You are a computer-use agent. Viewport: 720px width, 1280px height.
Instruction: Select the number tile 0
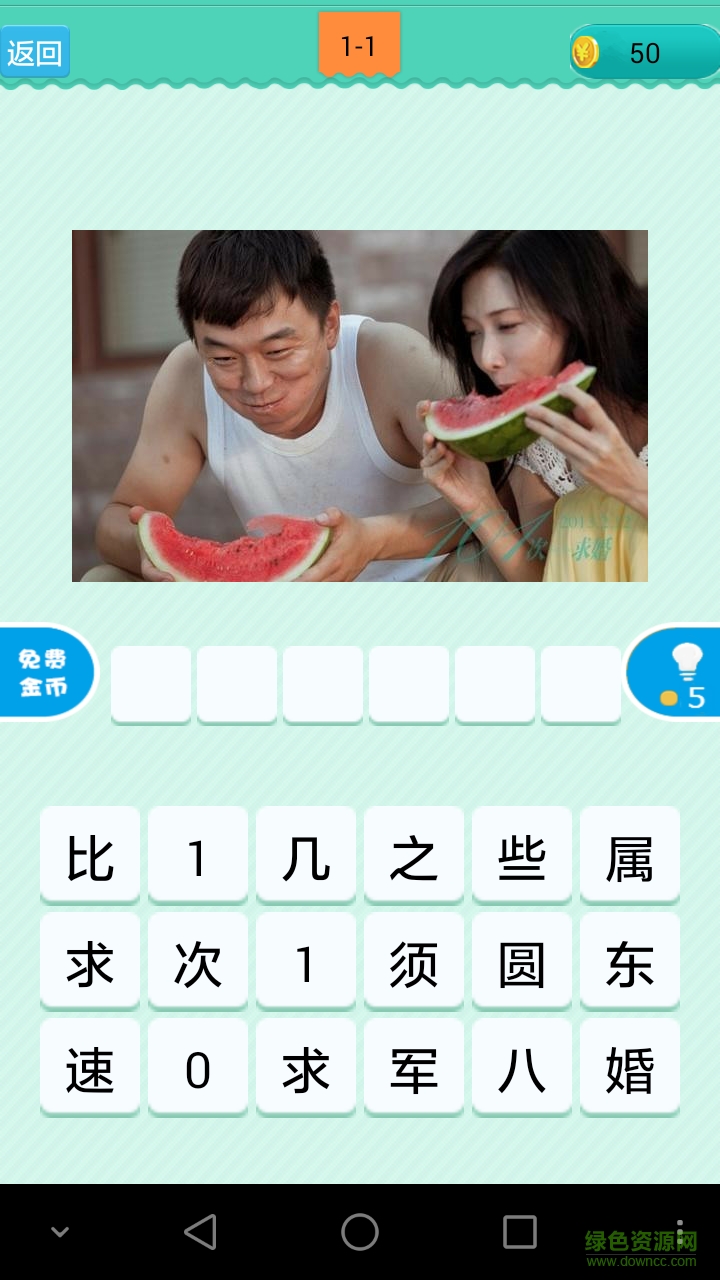tap(197, 1067)
